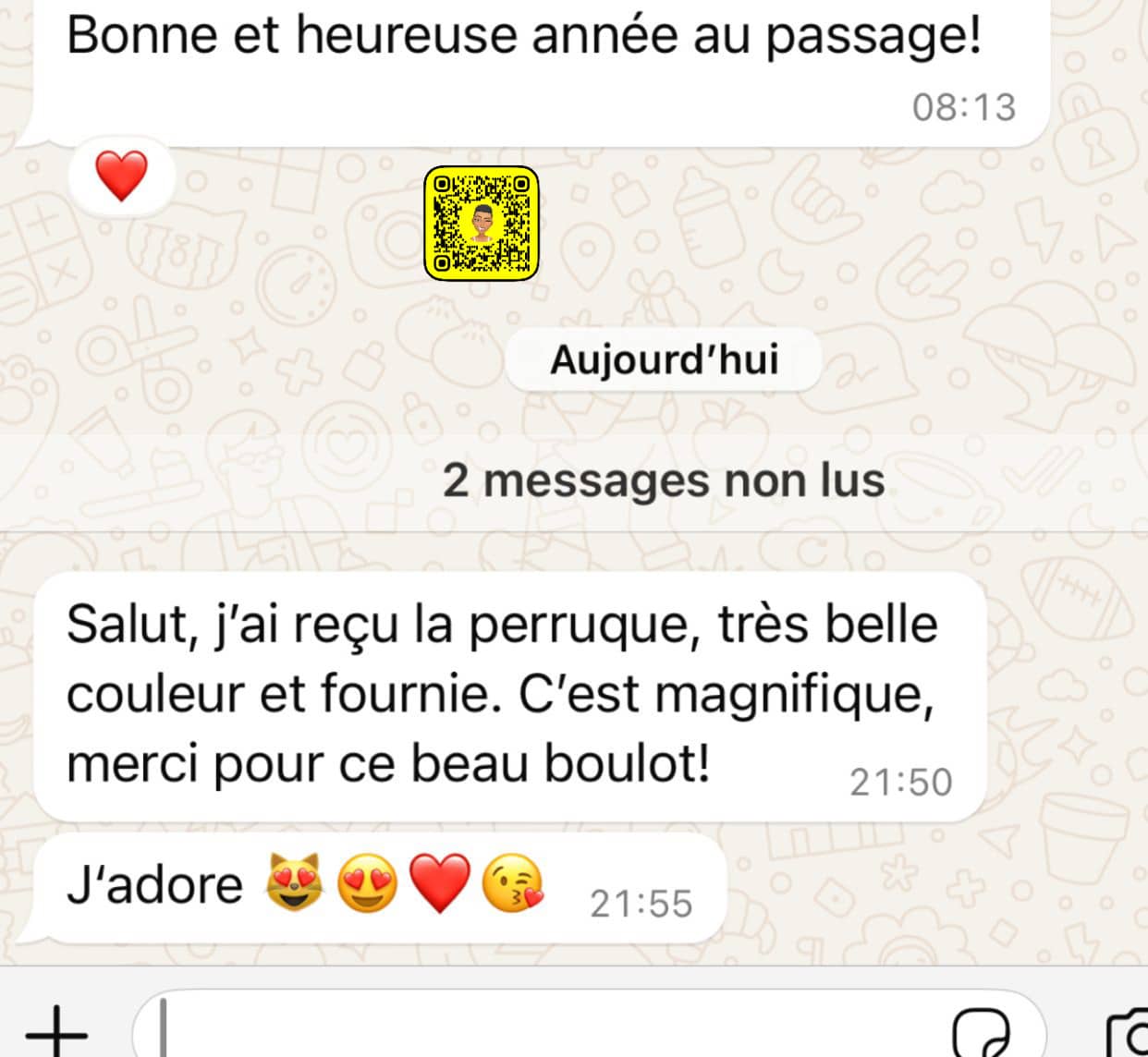Screen dimensions: 1148x1057
Task: Tap the red heart reaction badge
Action: (x=121, y=176)
